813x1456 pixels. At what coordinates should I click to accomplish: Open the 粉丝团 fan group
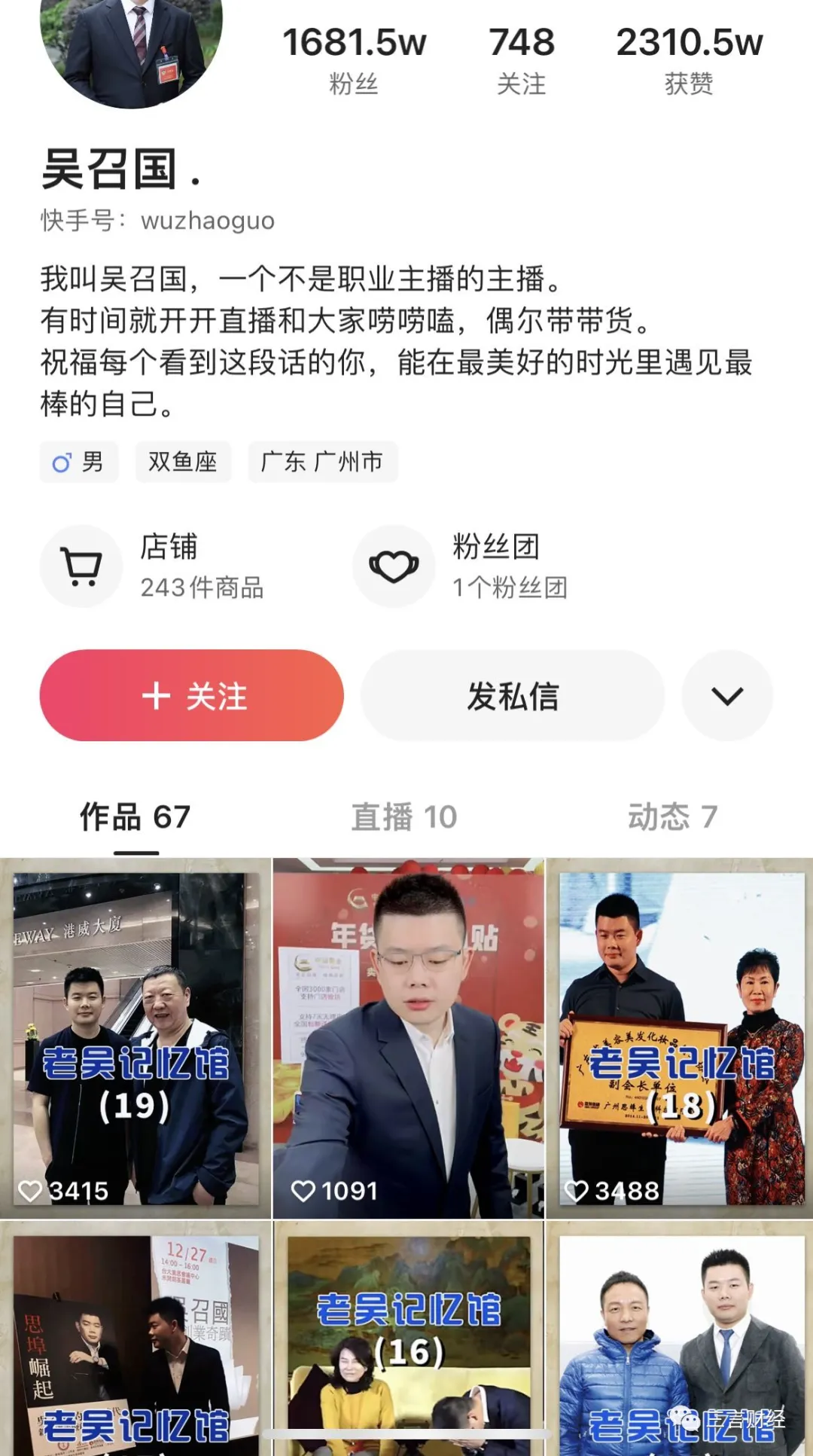[461, 566]
